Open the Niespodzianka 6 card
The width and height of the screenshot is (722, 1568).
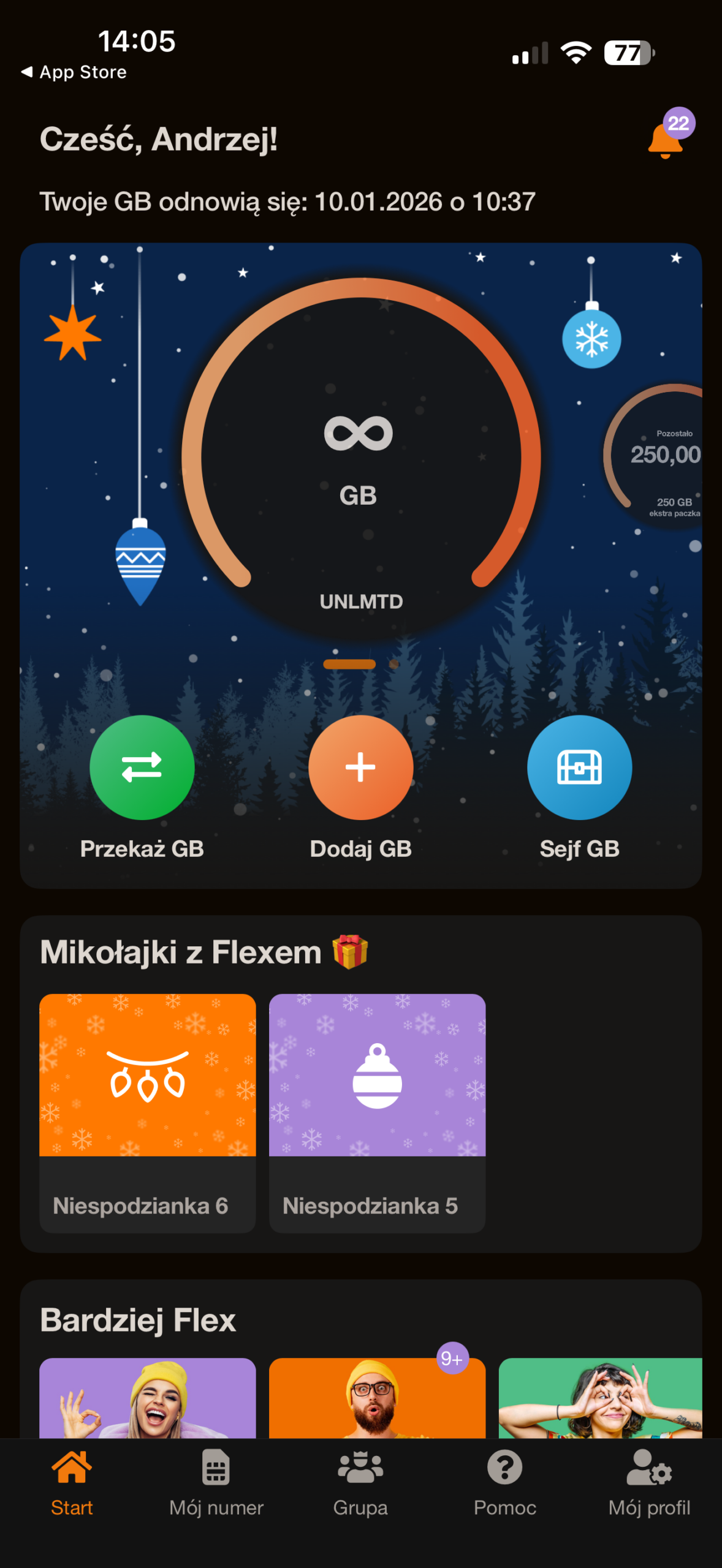147,1112
